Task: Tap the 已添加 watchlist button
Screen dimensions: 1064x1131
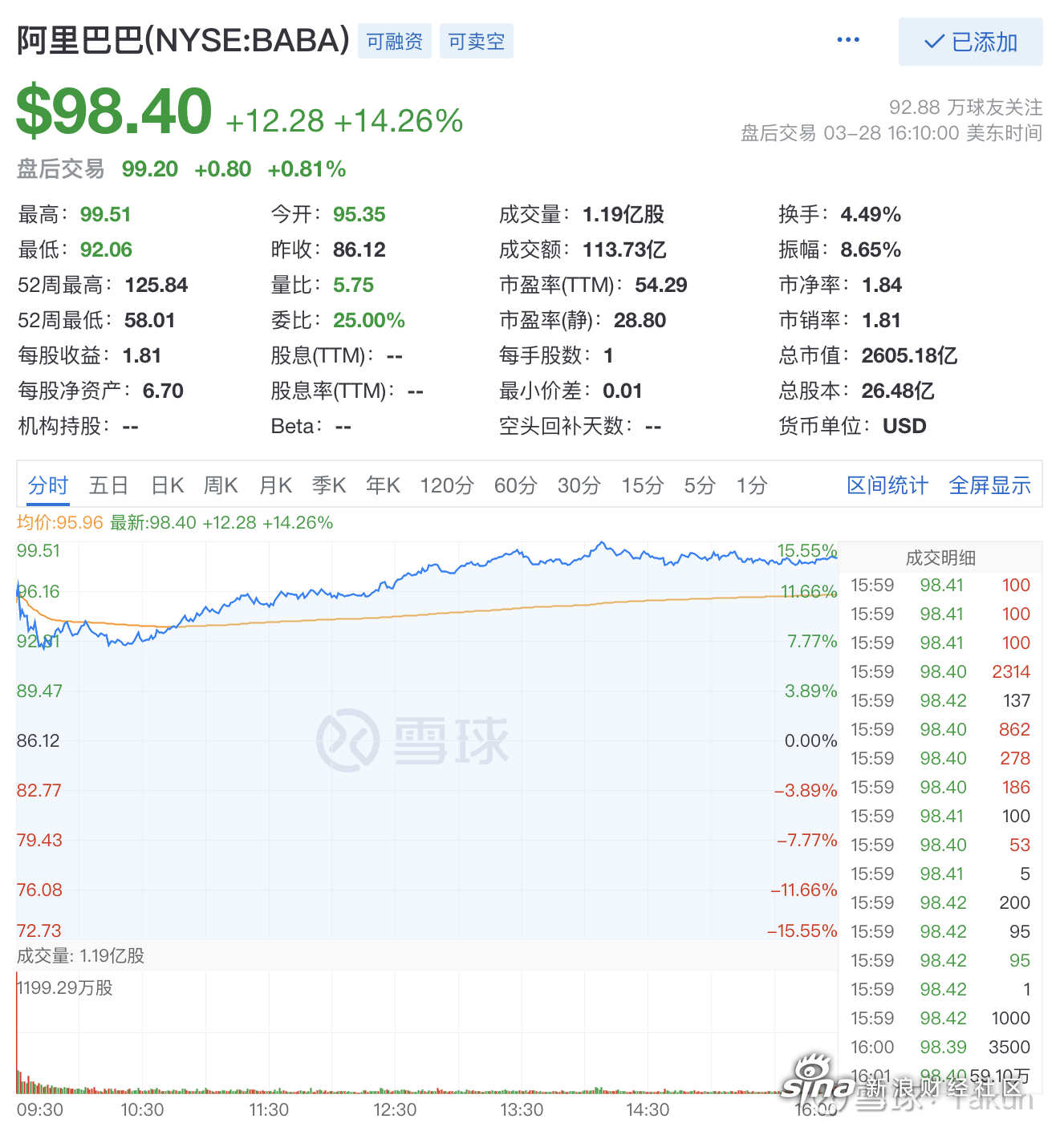Action: (970, 42)
